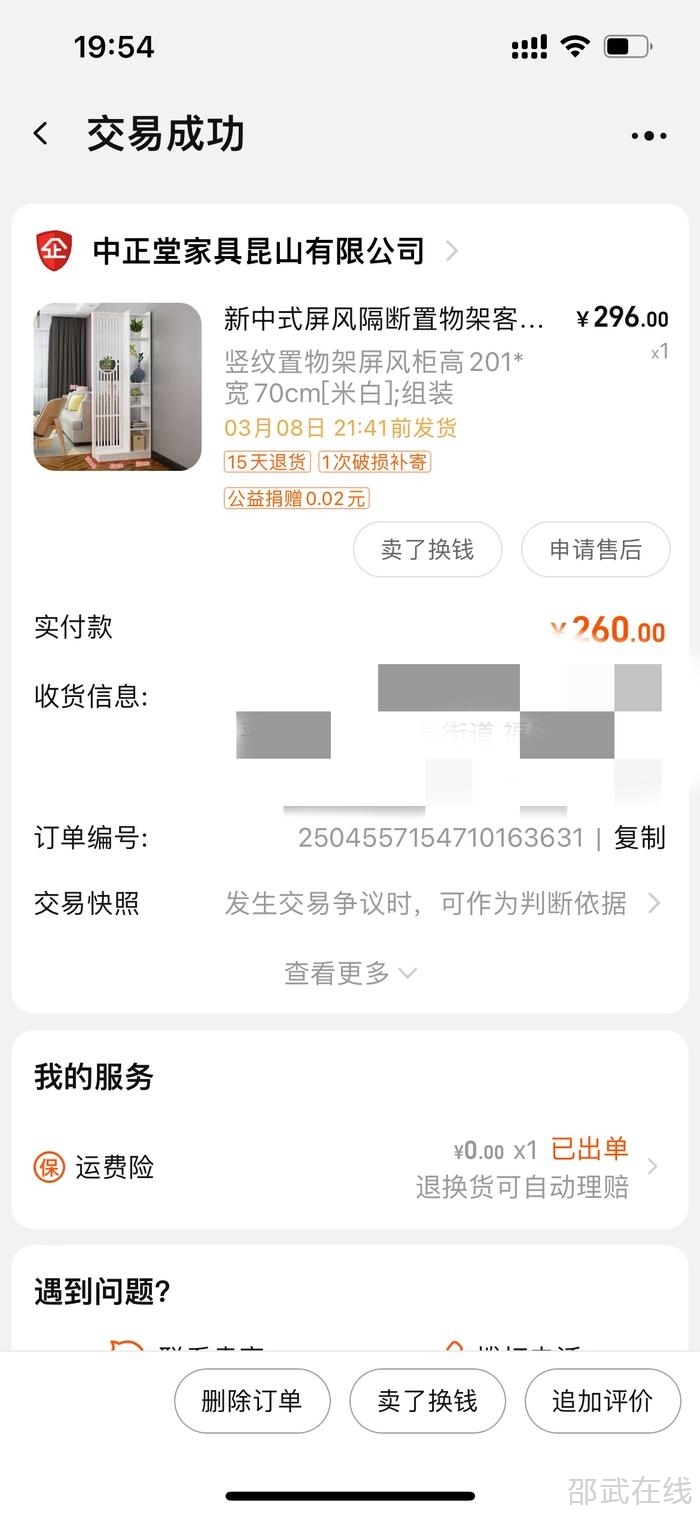700x1515 pixels.
Task: Expand 查看更多 order details
Action: tap(350, 973)
